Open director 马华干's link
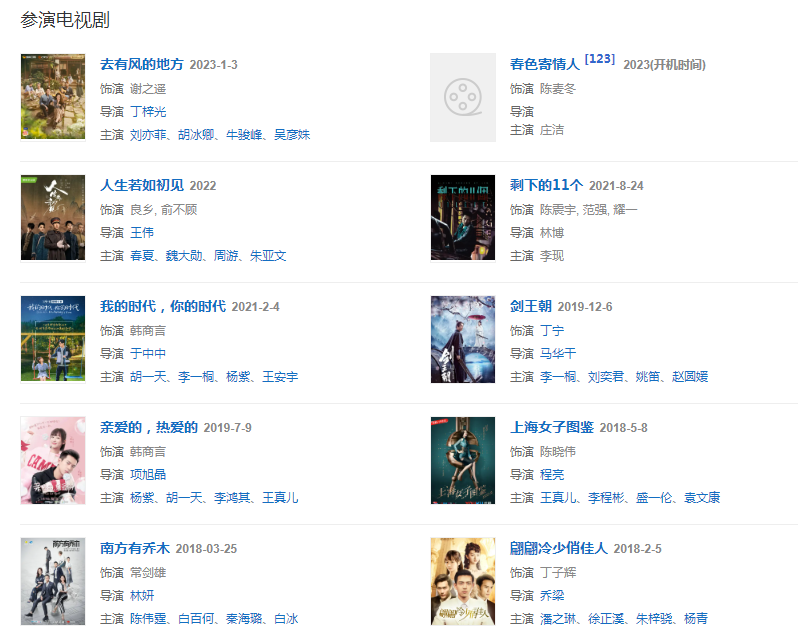Image resolution: width=798 pixels, height=634 pixels. 558,353
